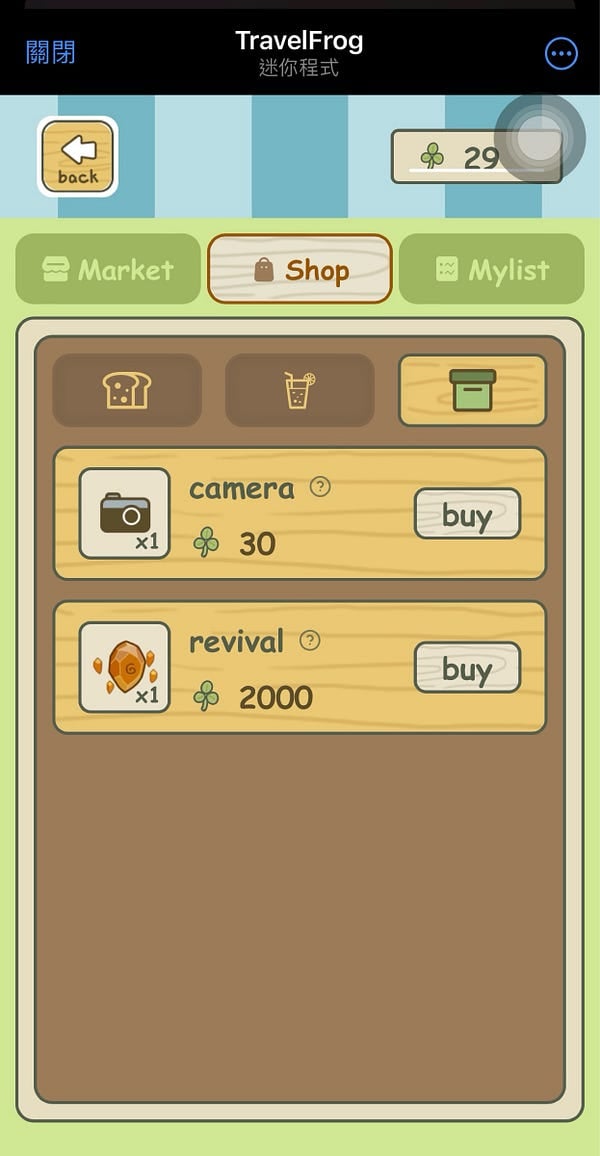
Task: Tap the AssistiveTouch floating button
Action: click(x=539, y=138)
